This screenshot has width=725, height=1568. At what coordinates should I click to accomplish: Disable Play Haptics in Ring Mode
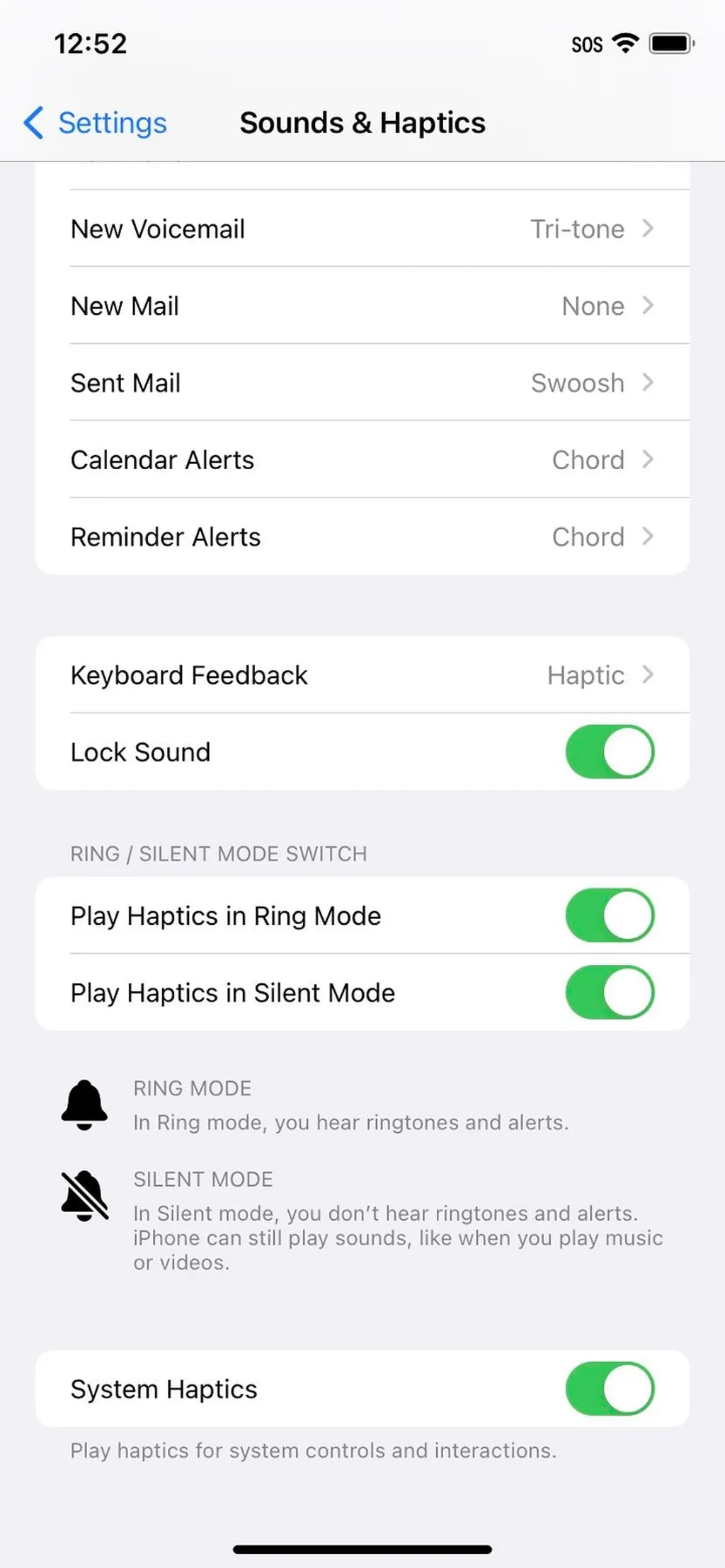609,916
